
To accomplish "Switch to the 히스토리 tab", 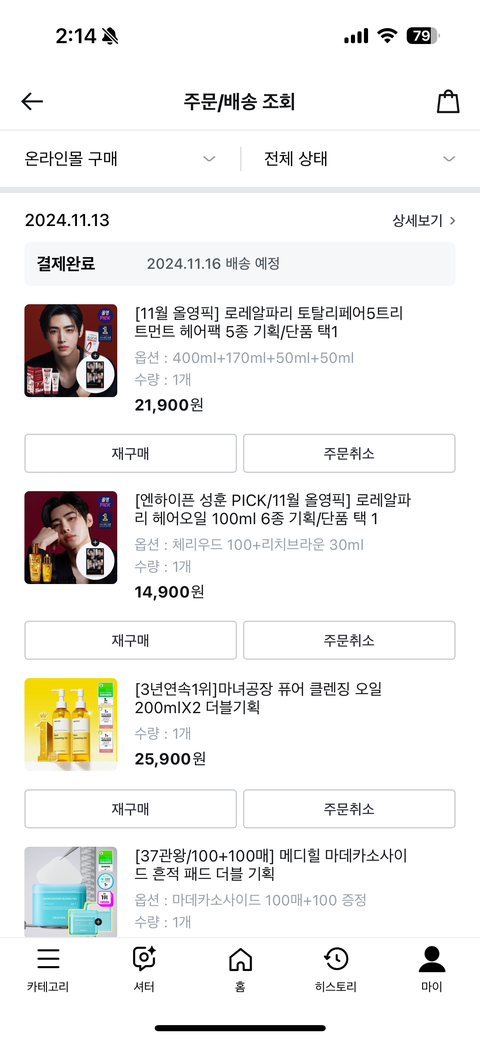I will [336, 969].
